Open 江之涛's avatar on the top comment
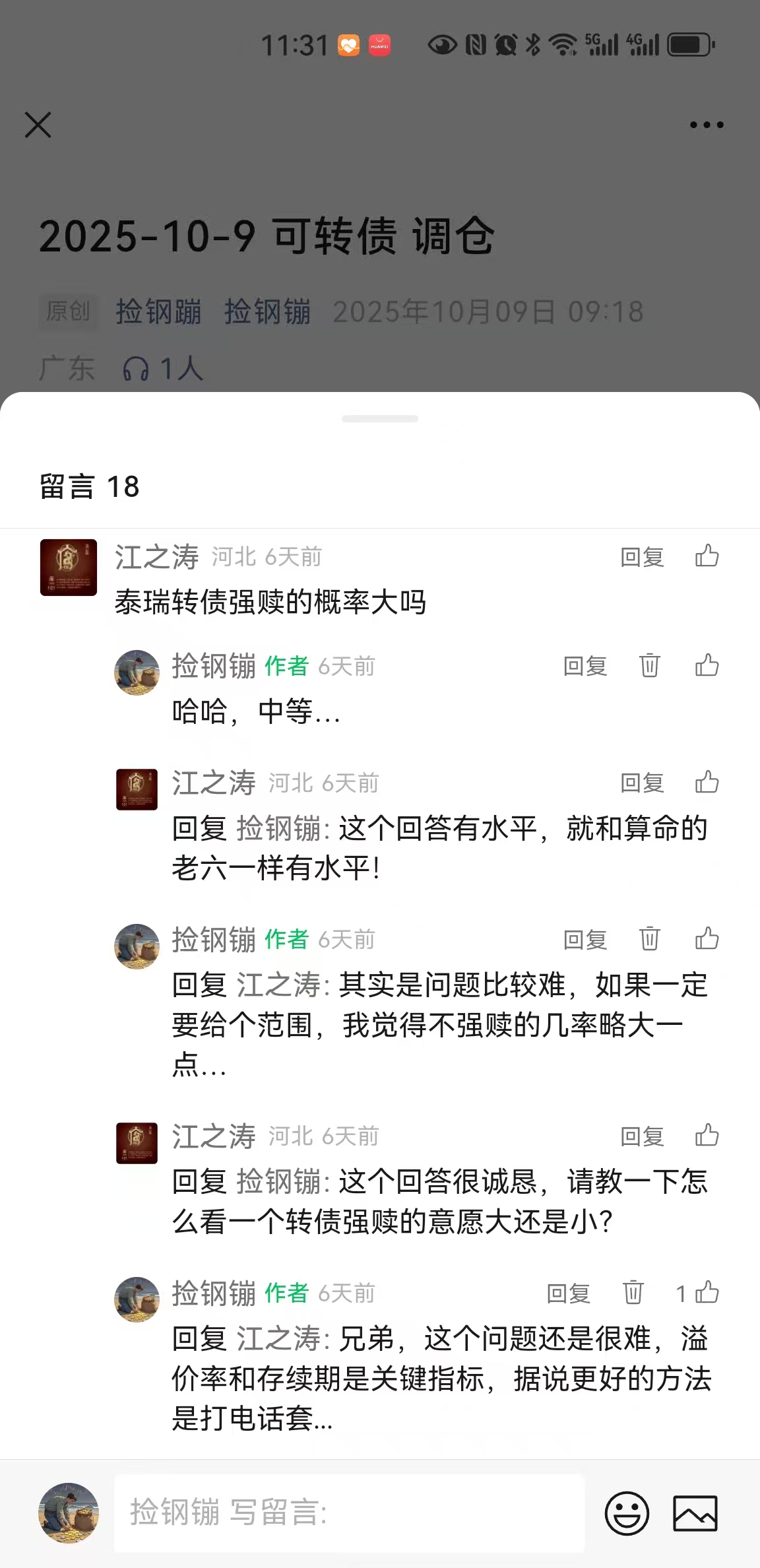 69,568
